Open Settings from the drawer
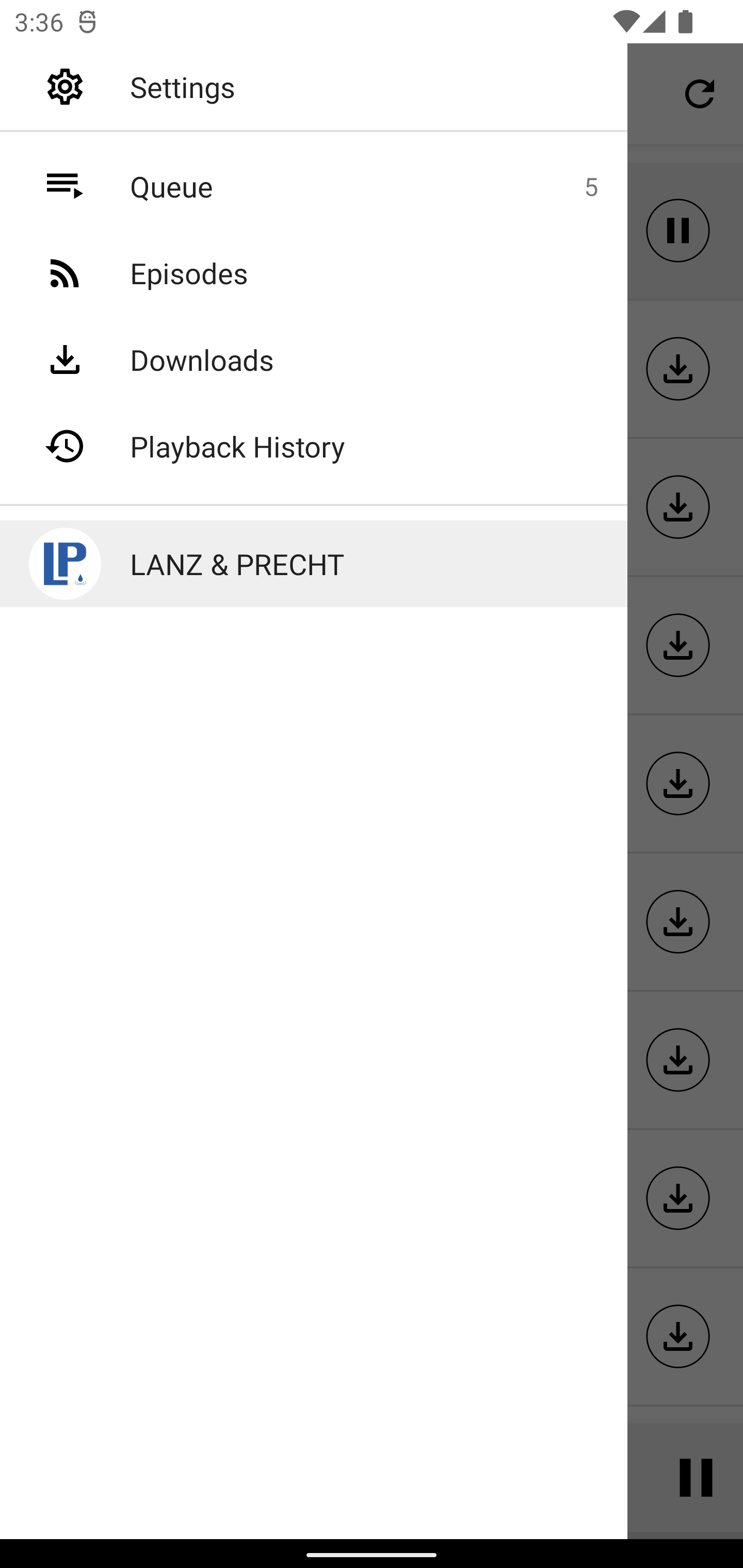Screen dimensions: 743x1568 [x=314, y=87]
